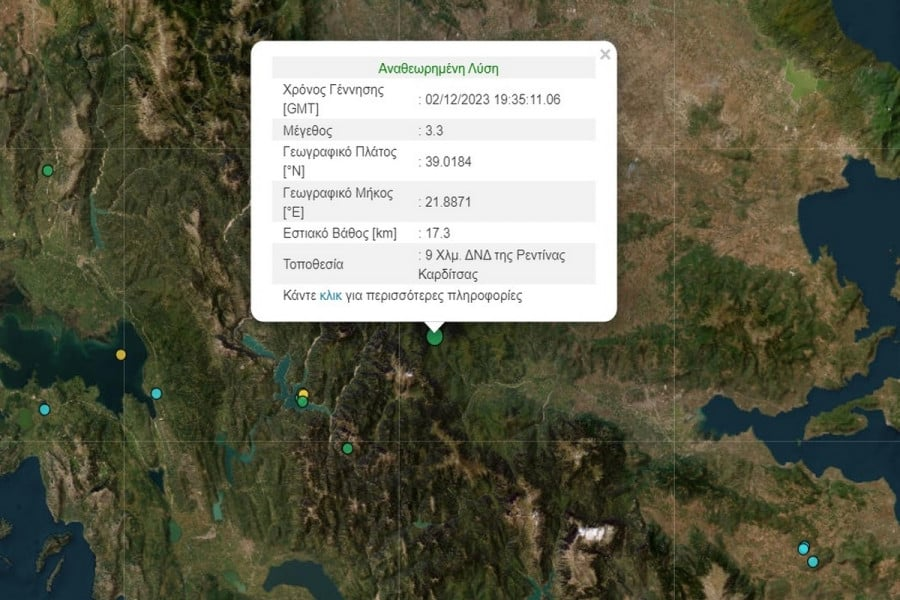Tap the large green epicenter marker under the popup

coord(434,337)
